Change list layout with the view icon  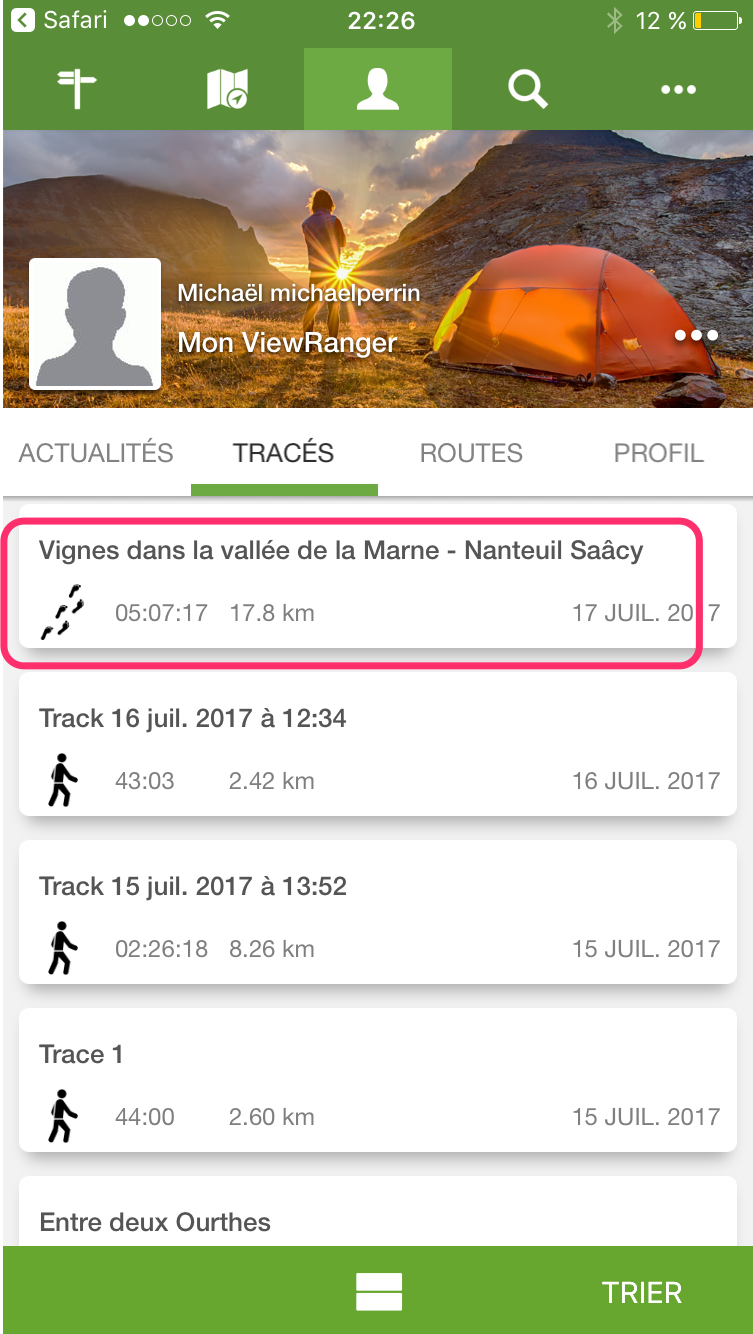(379, 1292)
